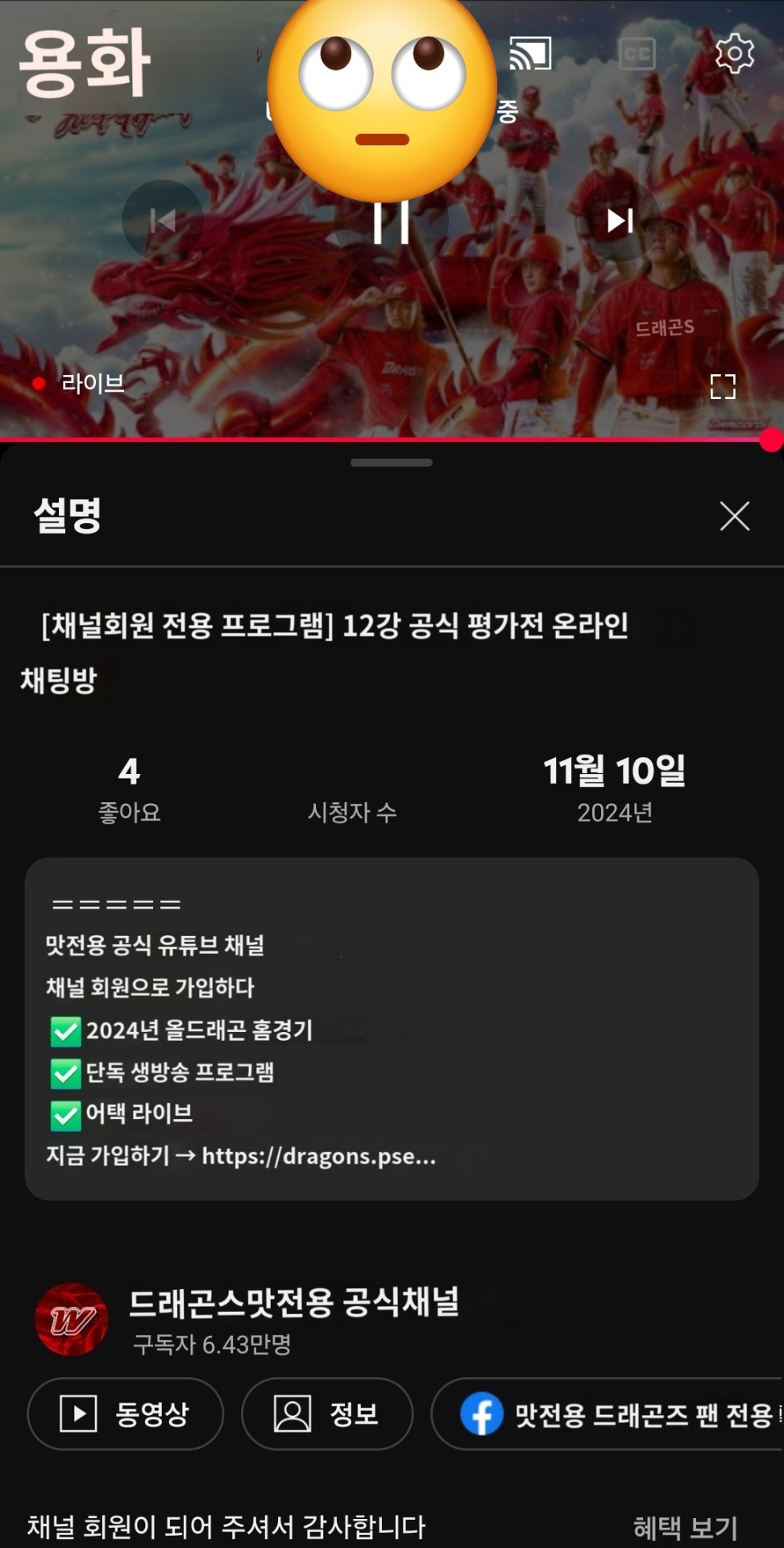
Task: Open the 드래곤스맛전용 공식채널 channel
Action: [293, 1303]
